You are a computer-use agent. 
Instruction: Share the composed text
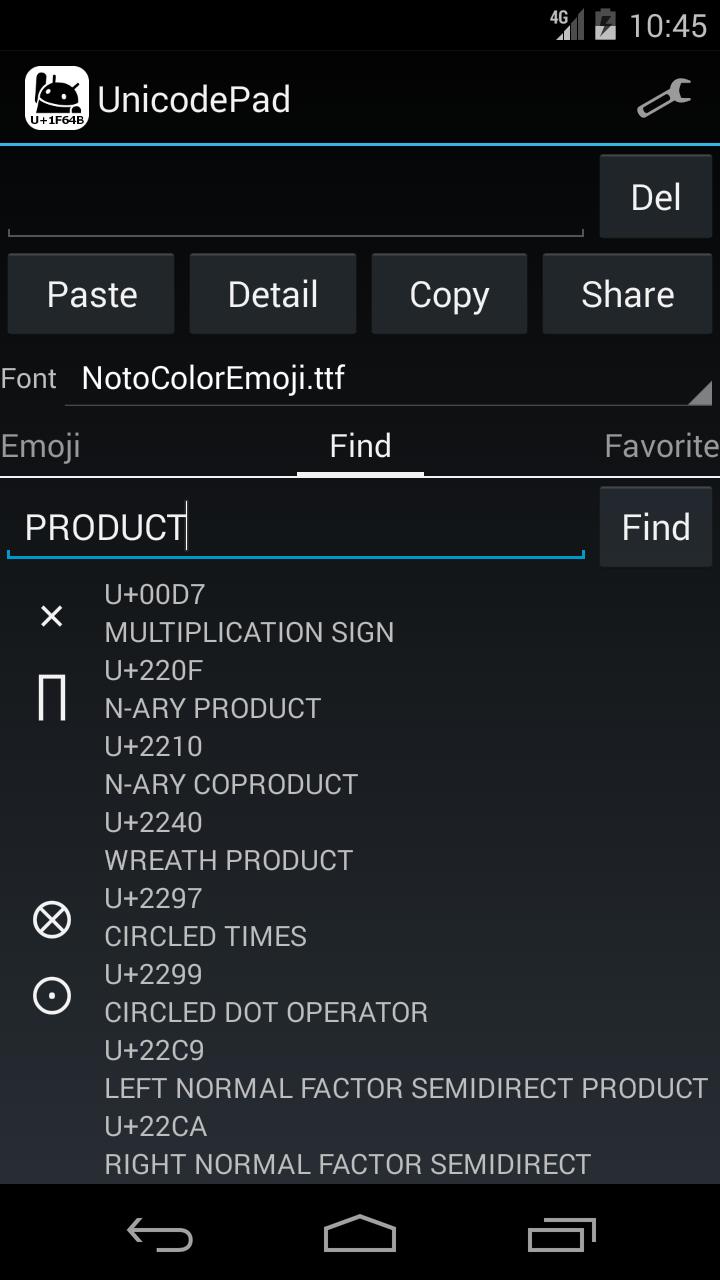click(x=627, y=294)
